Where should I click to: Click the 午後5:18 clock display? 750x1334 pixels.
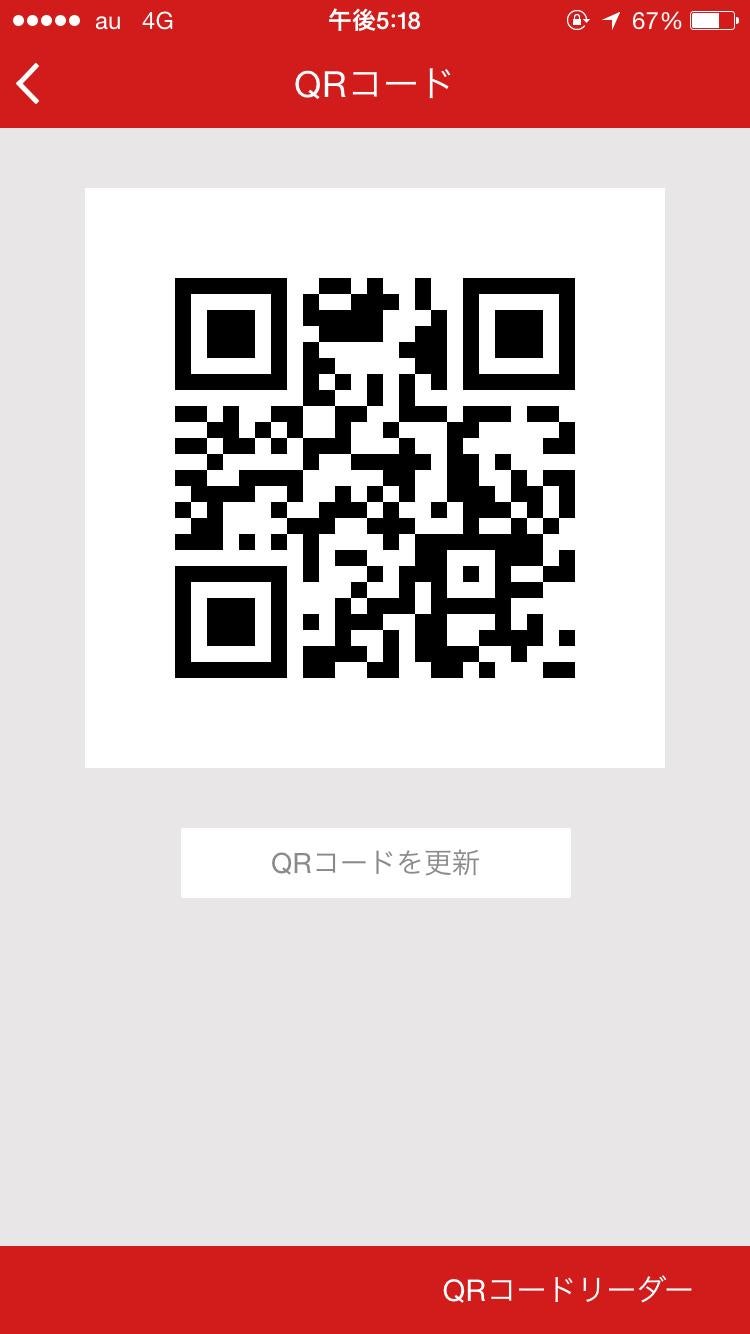pyautogui.click(x=375, y=20)
